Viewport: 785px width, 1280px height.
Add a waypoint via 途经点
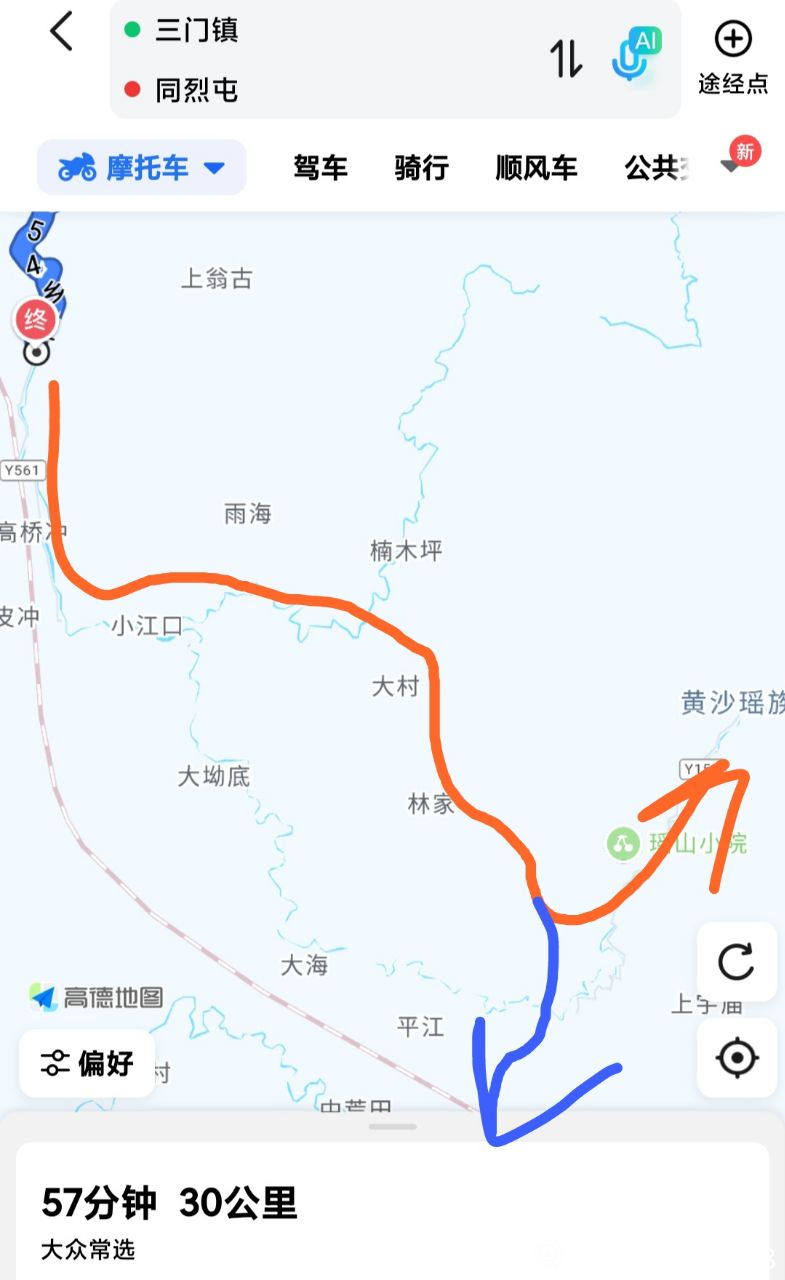tap(733, 58)
